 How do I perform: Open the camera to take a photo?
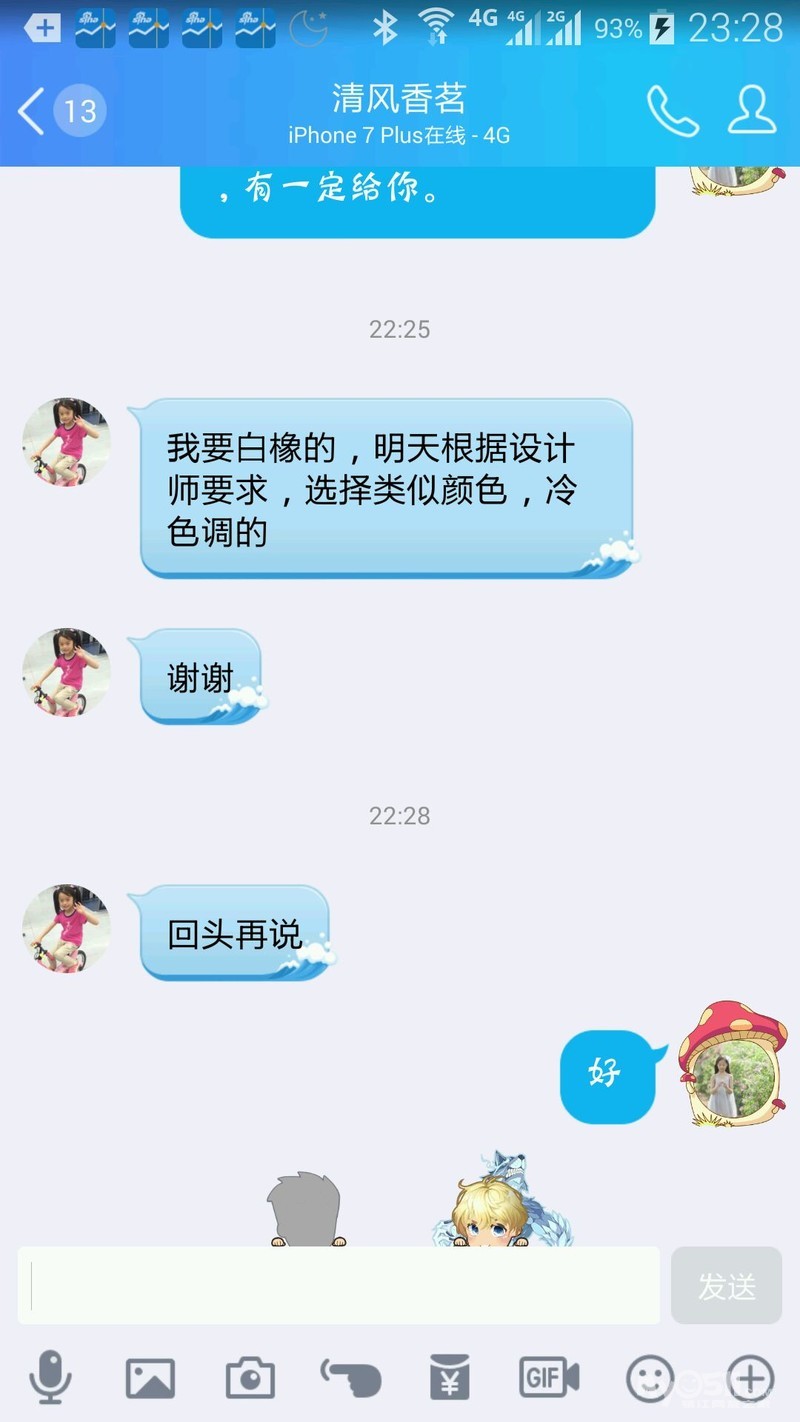pyautogui.click(x=250, y=1379)
